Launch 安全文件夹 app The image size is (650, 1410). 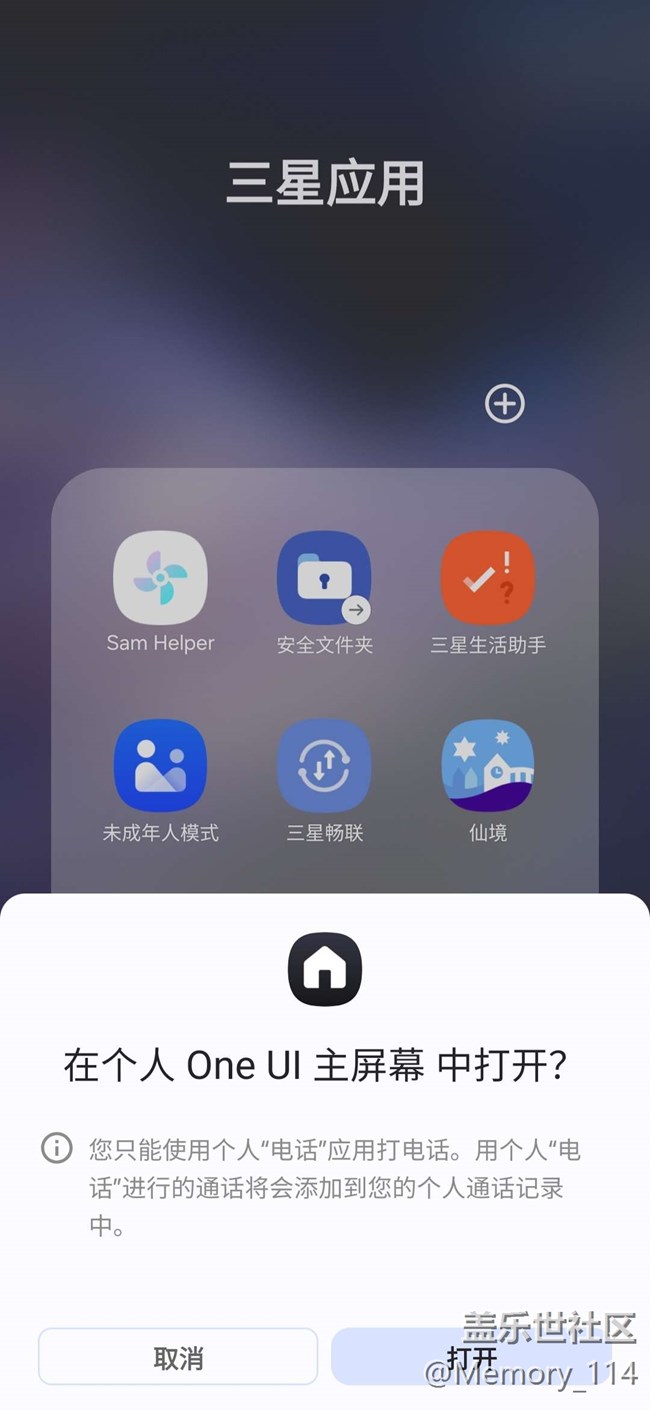point(324,579)
